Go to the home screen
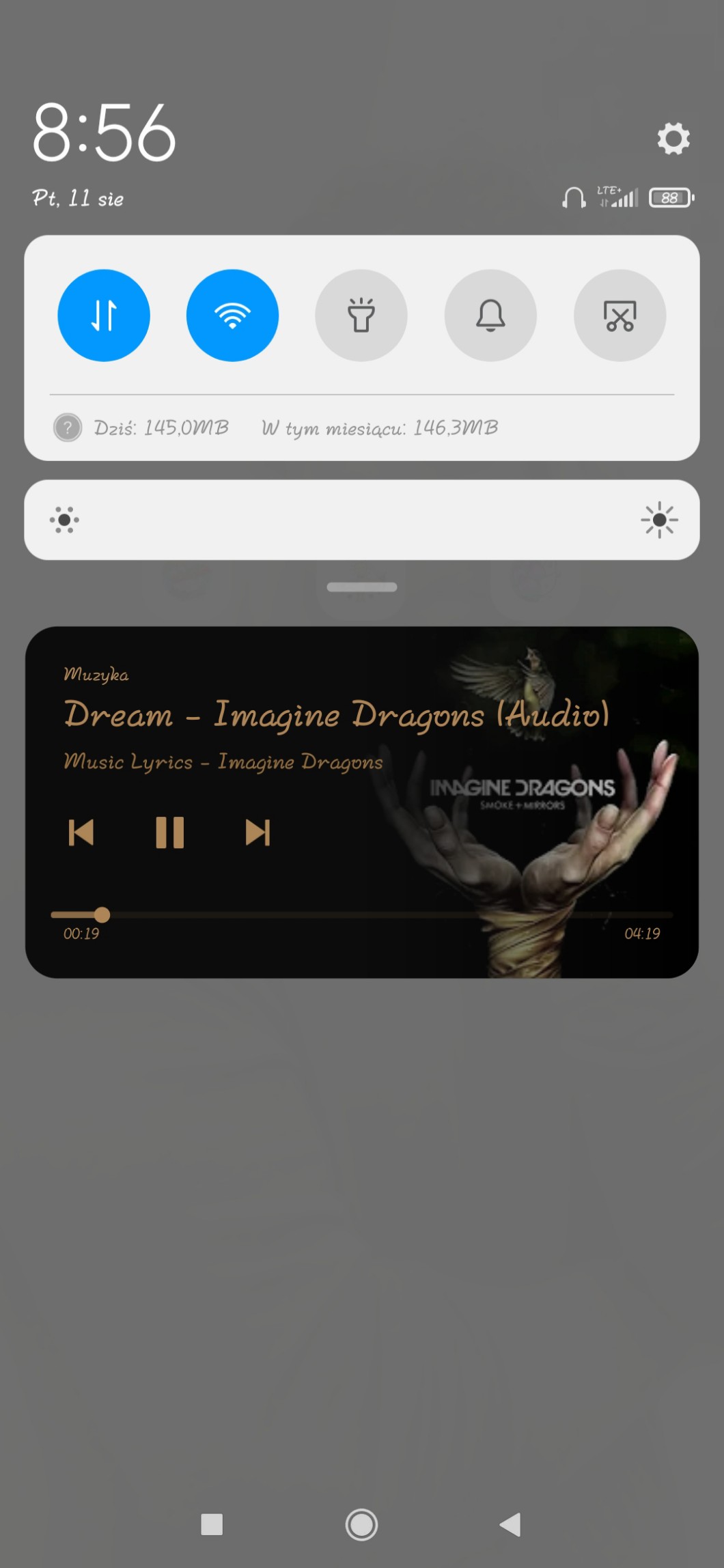Viewport: 724px width, 1568px height. (361, 1524)
